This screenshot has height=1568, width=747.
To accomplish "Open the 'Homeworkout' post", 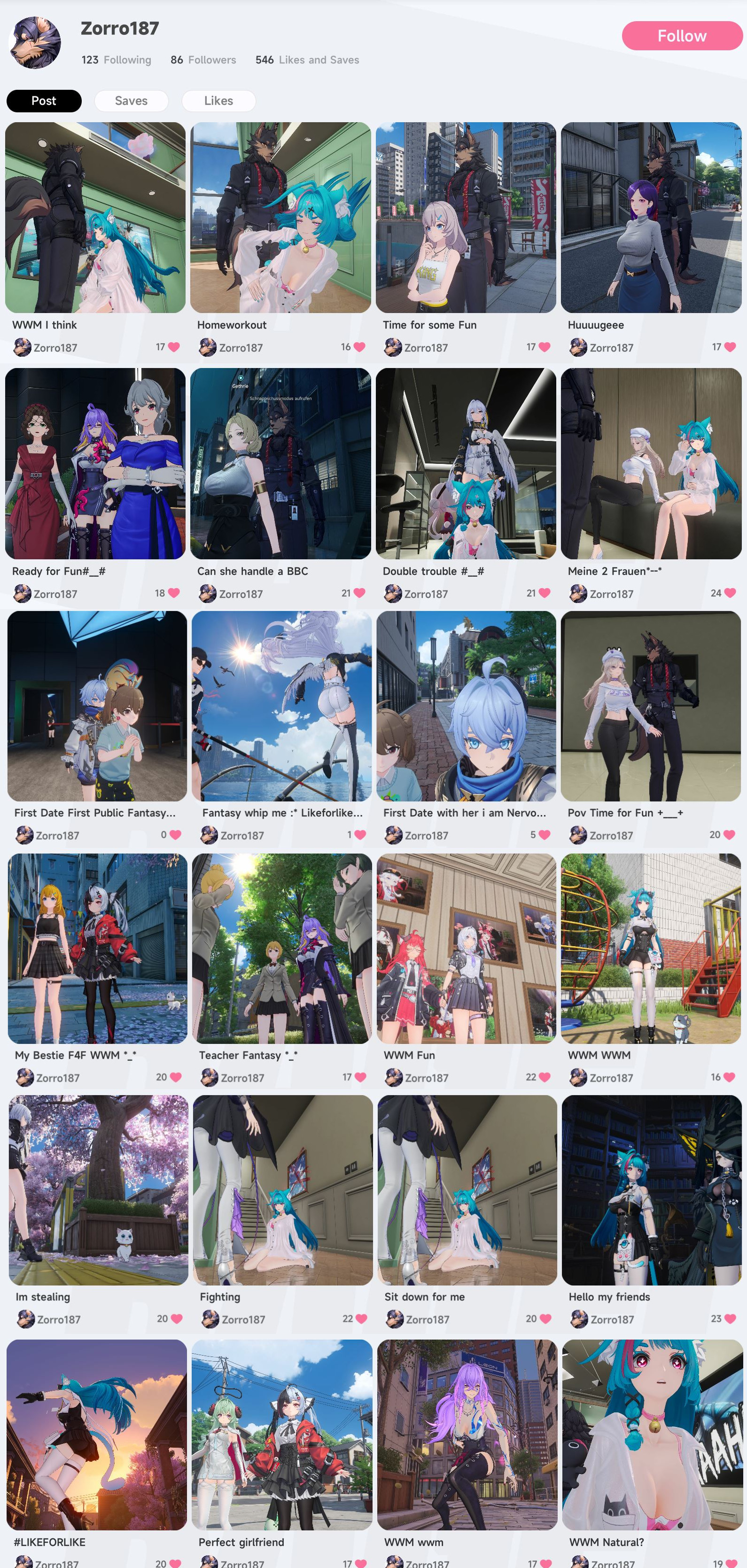I will pos(280,217).
